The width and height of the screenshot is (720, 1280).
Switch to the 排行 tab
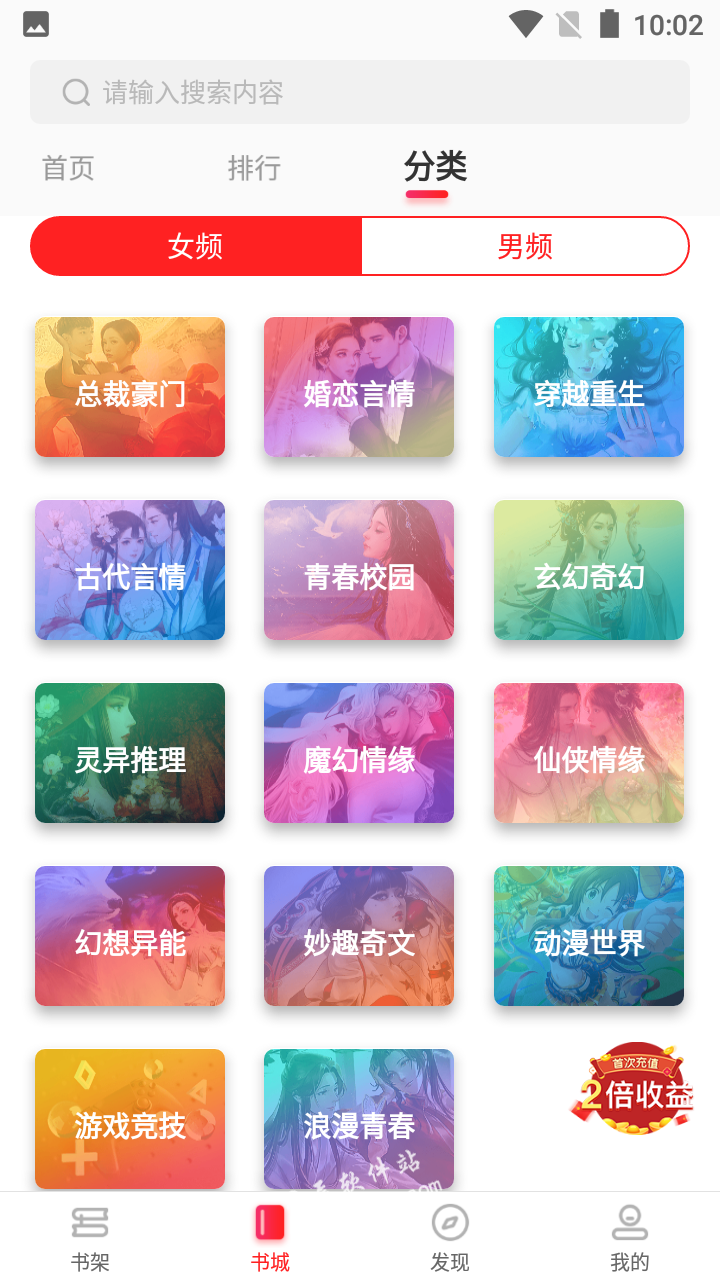coord(254,168)
